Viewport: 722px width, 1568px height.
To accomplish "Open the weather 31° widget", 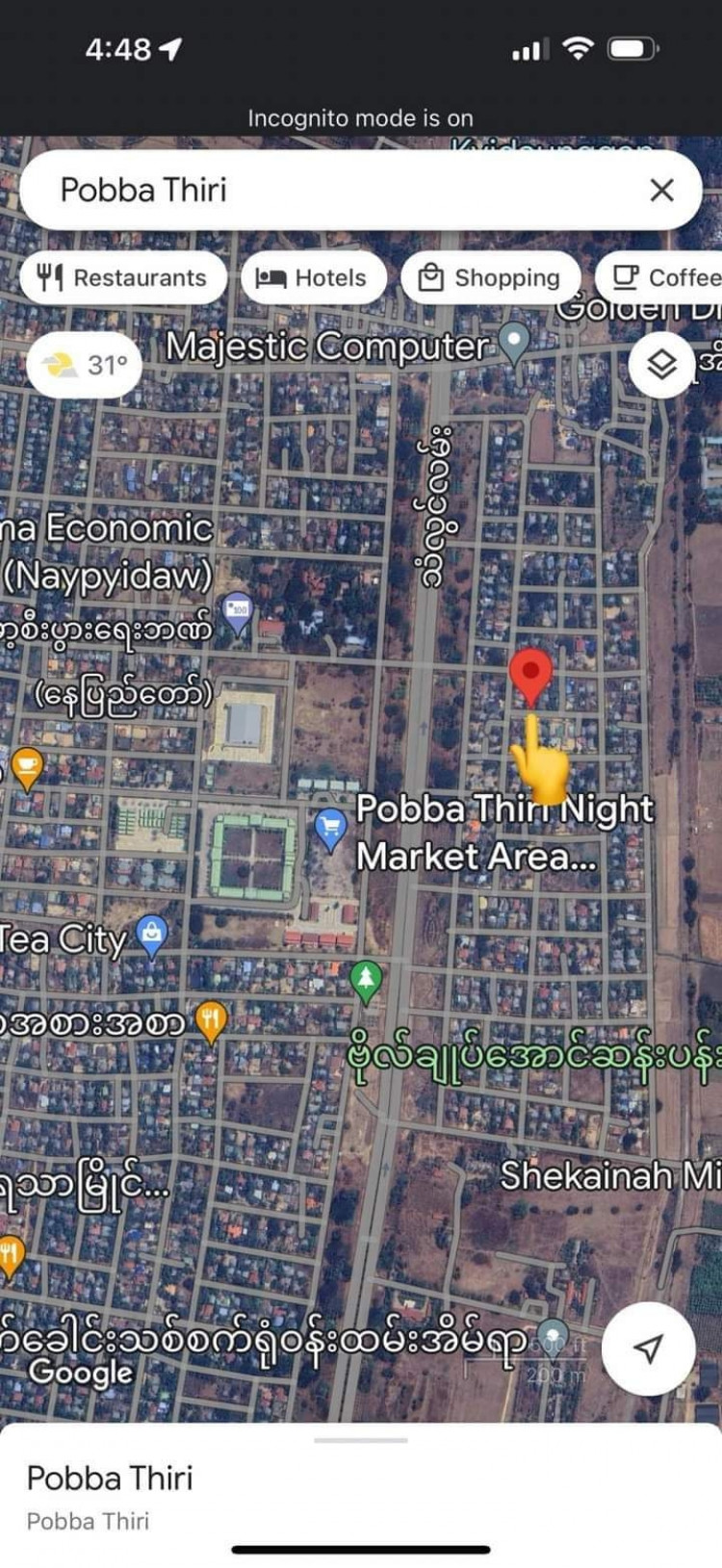I will 85,365.
